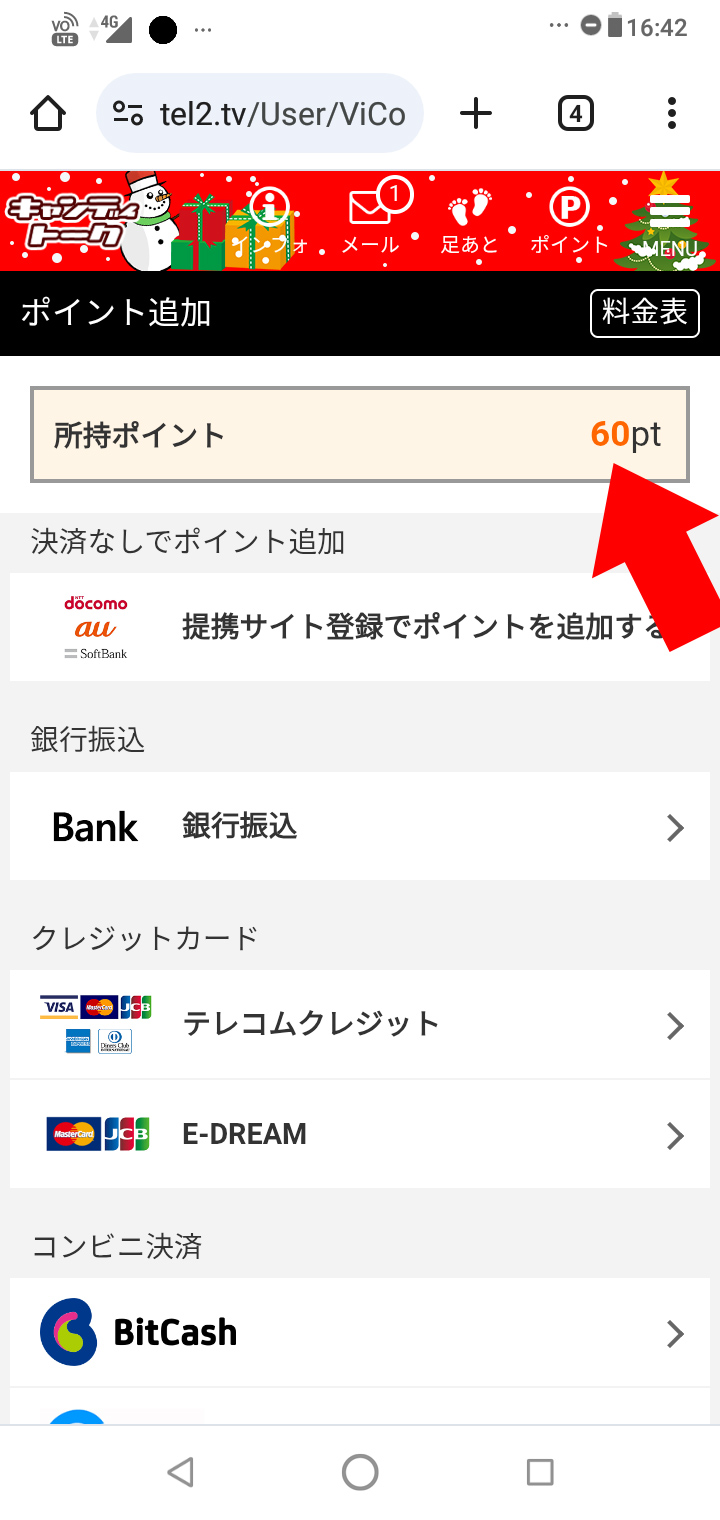720x1520 pixels.
Task: View the four open tabs
Action: tap(575, 114)
